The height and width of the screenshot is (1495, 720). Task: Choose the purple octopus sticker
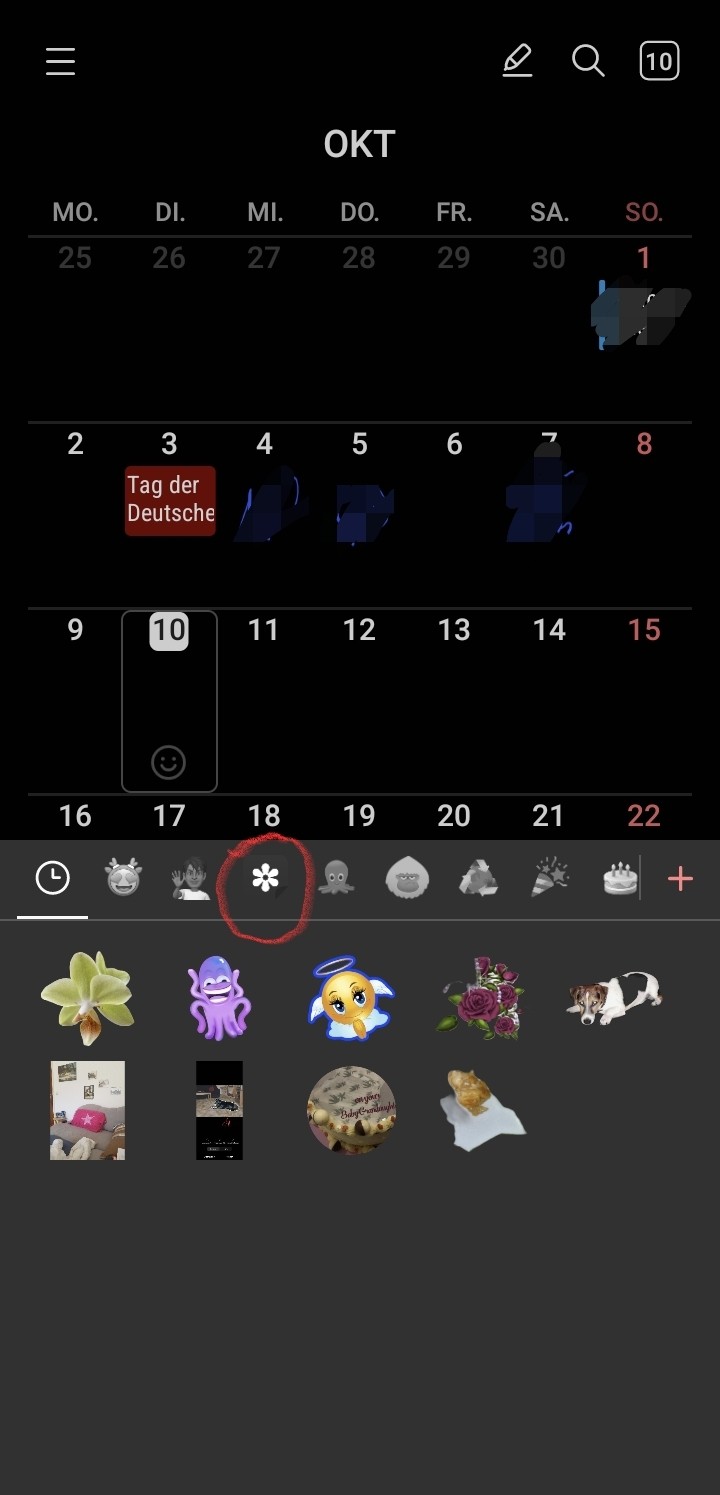coord(219,998)
